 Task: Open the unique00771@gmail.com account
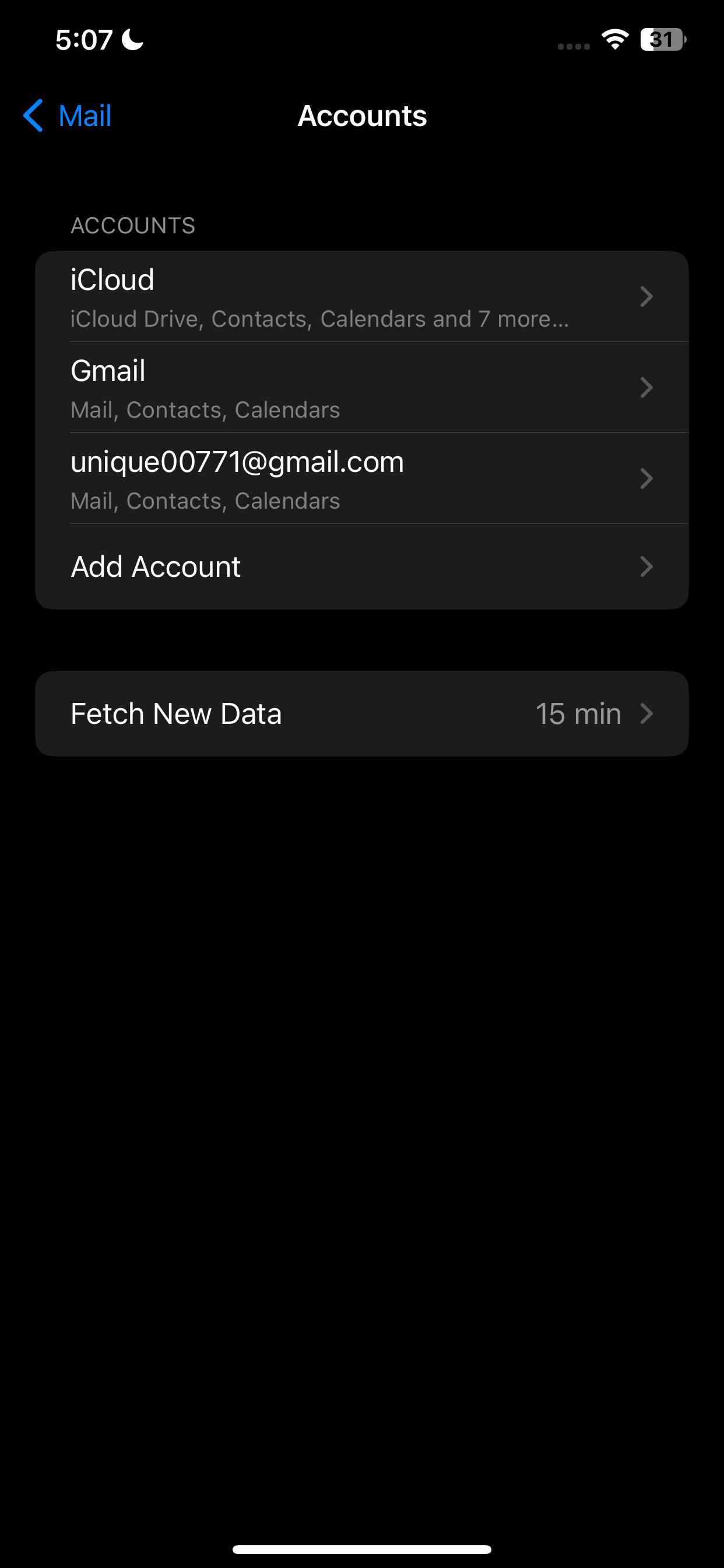pyautogui.click(x=361, y=478)
